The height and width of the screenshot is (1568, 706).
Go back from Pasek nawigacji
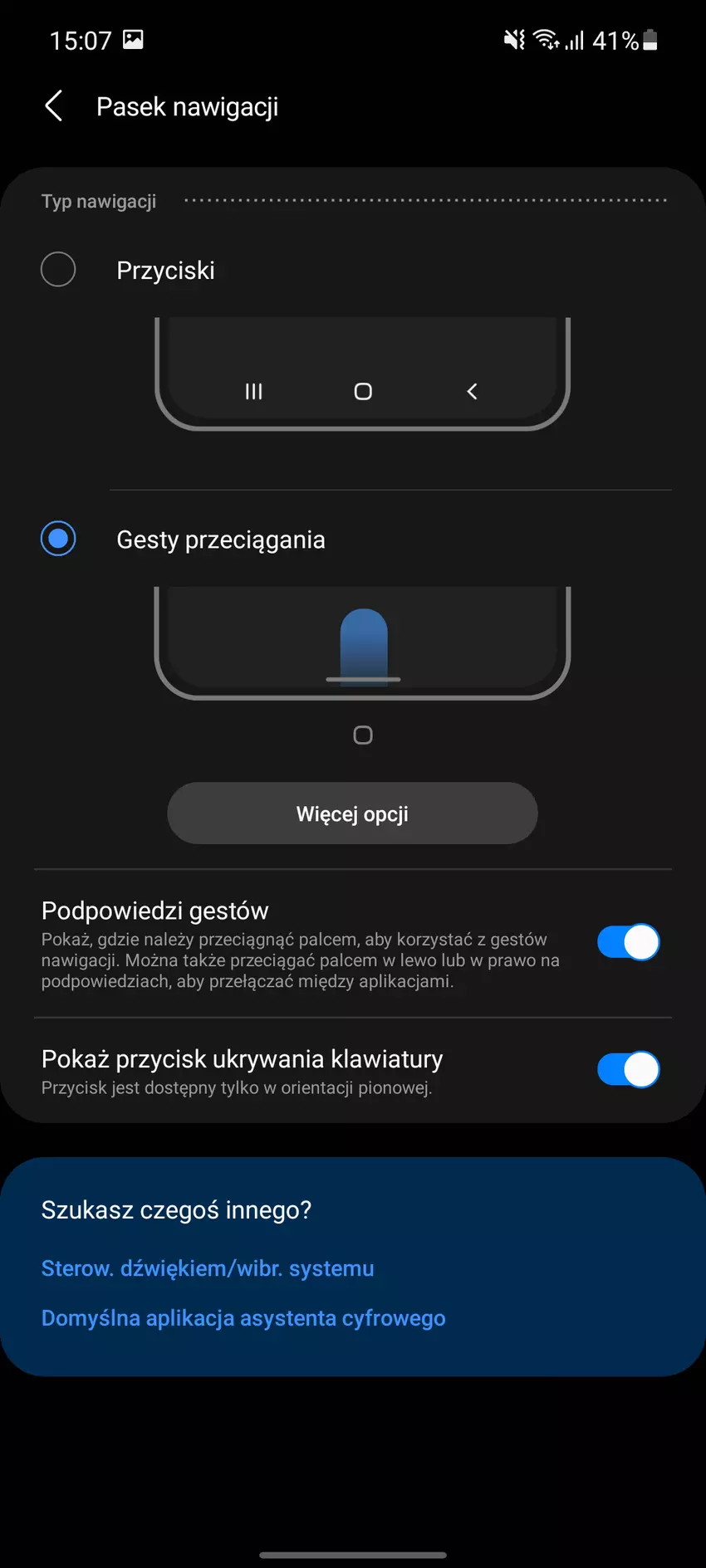tap(54, 106)
